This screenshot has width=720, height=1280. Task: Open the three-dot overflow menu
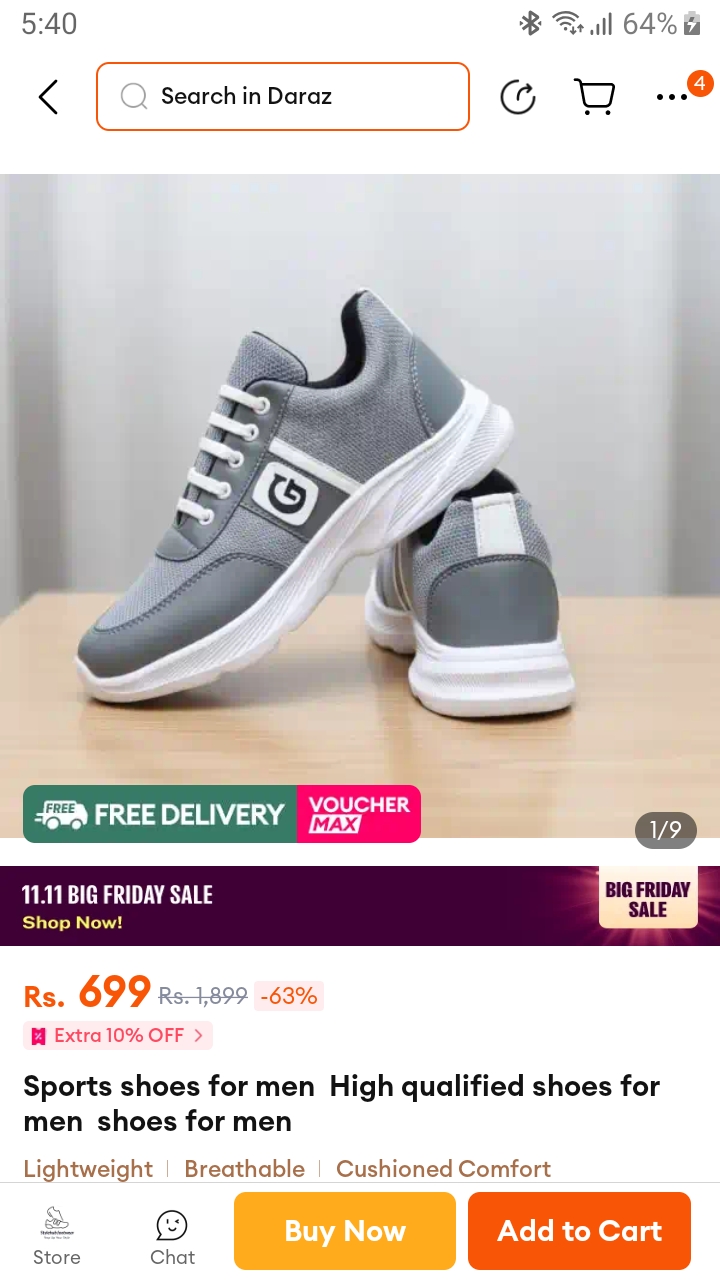click(x=672, y=97)
